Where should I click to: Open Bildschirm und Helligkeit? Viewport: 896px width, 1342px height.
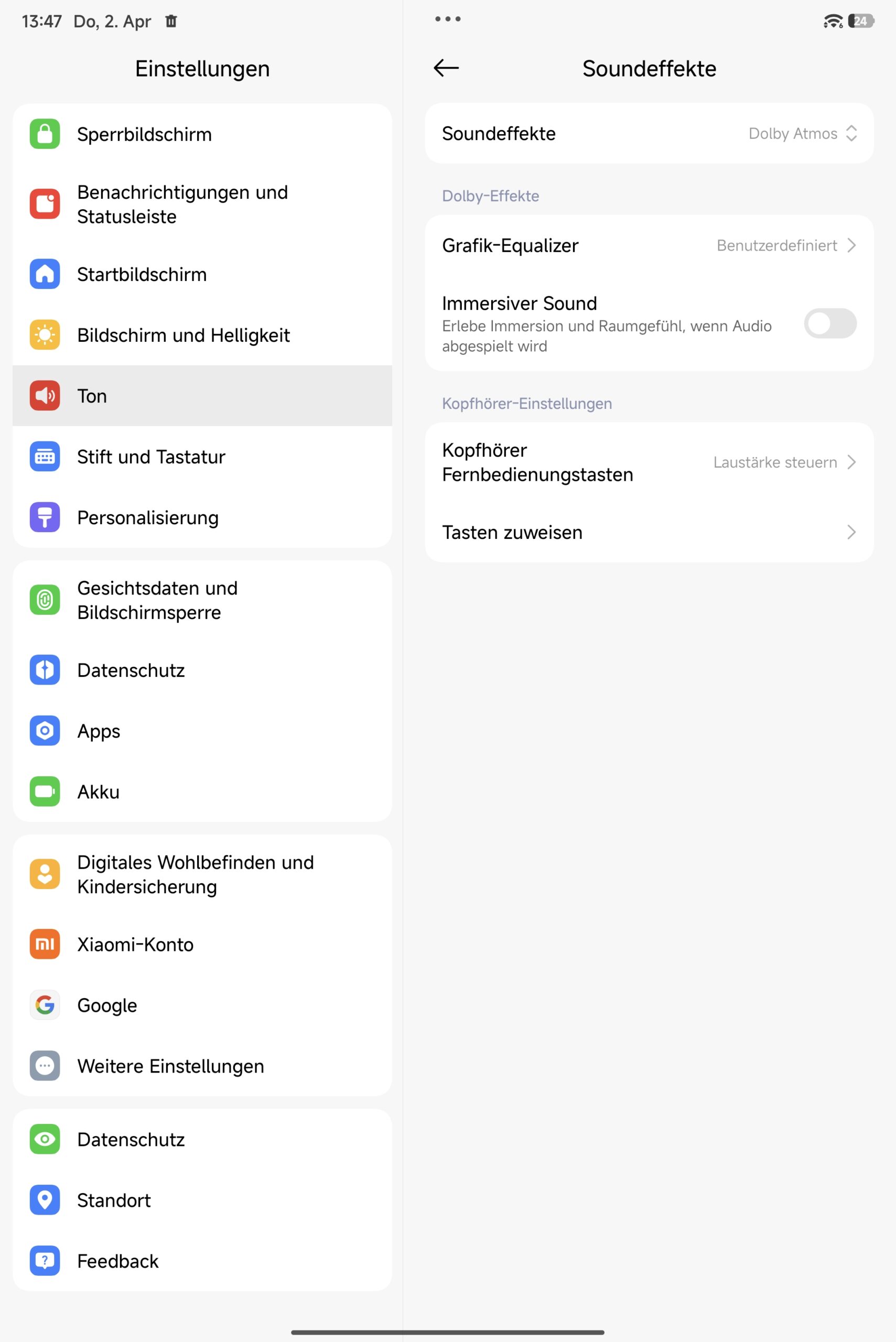202,335
